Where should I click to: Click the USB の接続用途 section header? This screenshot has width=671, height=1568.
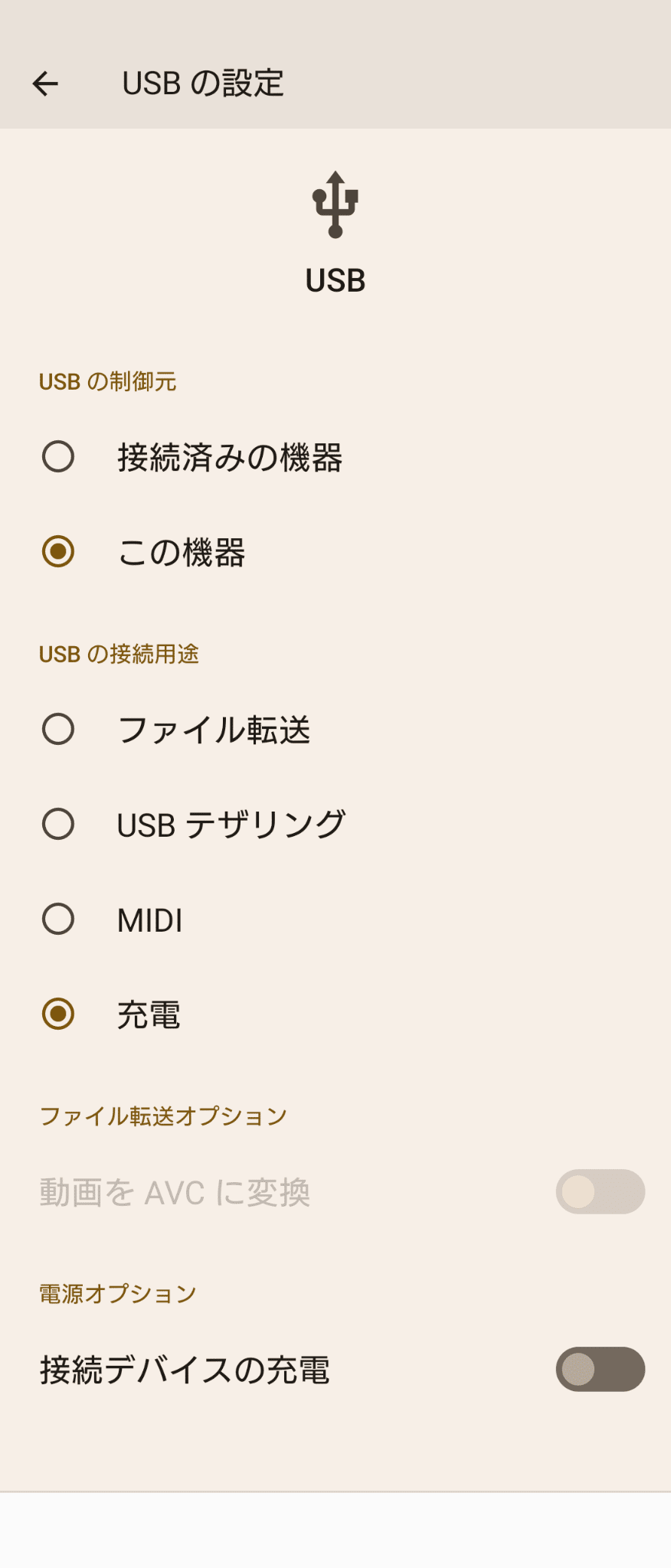click(x=119, y=655)
